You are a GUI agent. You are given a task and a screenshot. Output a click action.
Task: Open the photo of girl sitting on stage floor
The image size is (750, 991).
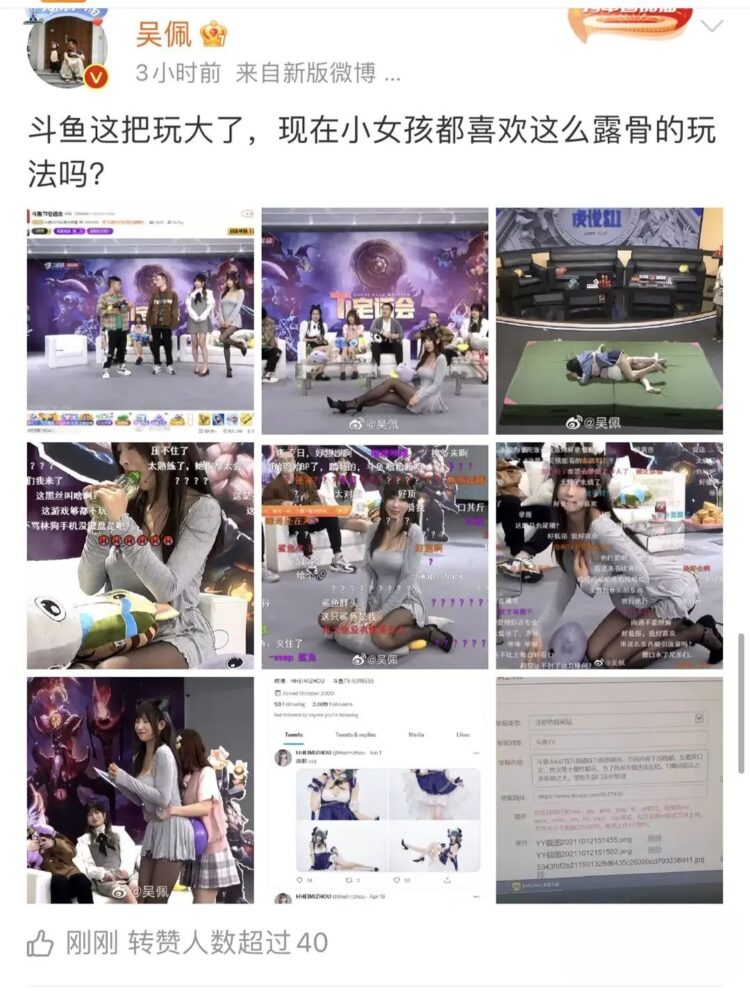point(375,320)
